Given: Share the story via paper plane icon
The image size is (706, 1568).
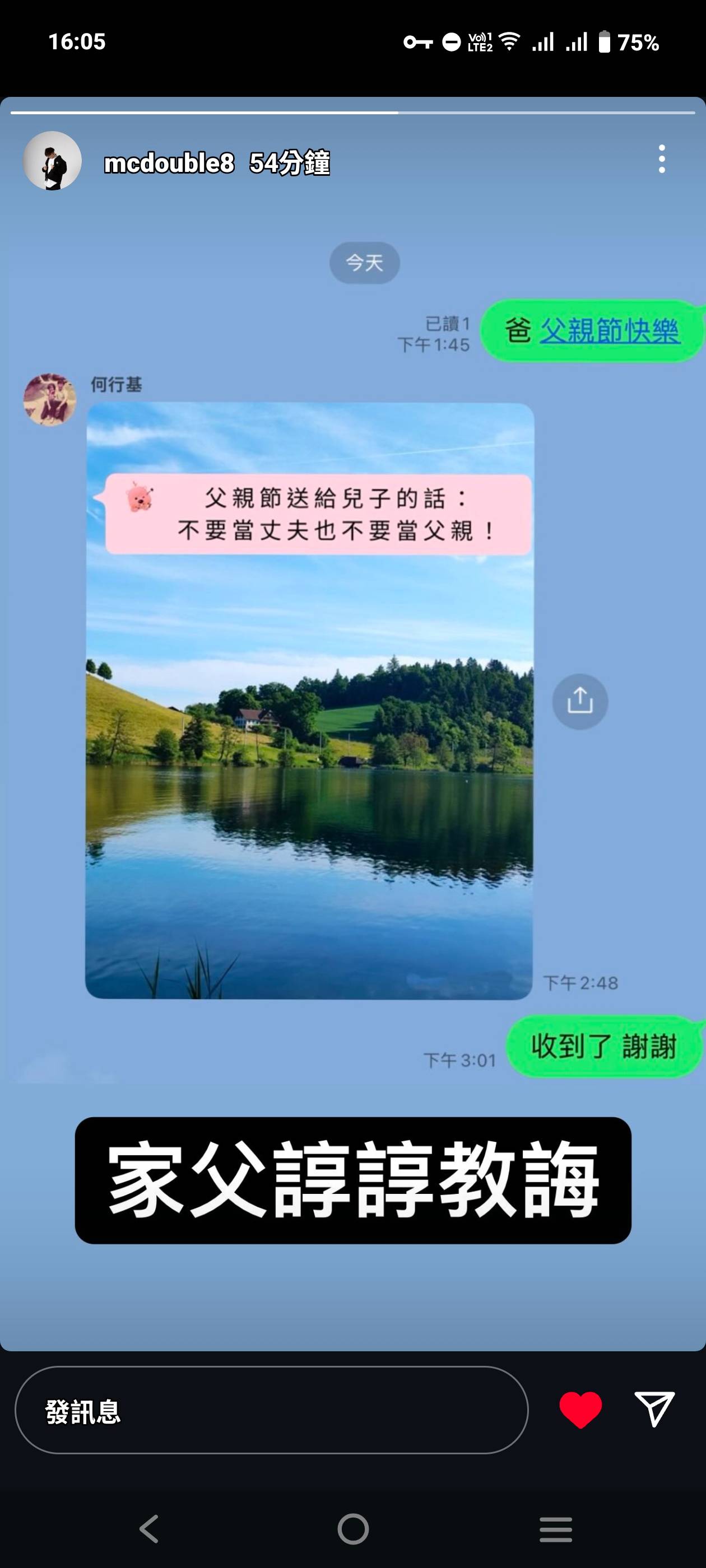Looking at the screenshot, I should pyautogui.click(x=654, y=1408).
